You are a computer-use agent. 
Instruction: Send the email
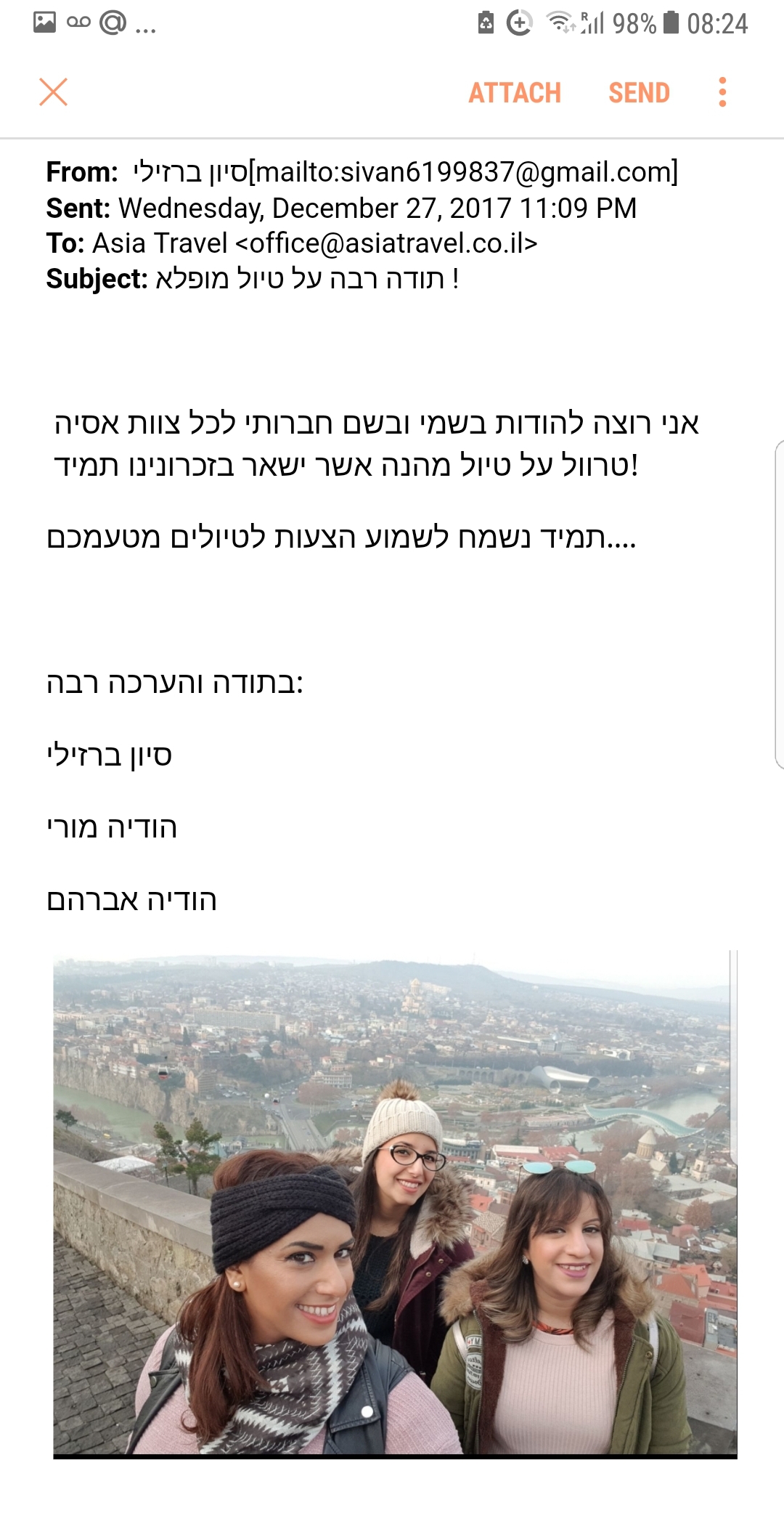coord(639,93)
